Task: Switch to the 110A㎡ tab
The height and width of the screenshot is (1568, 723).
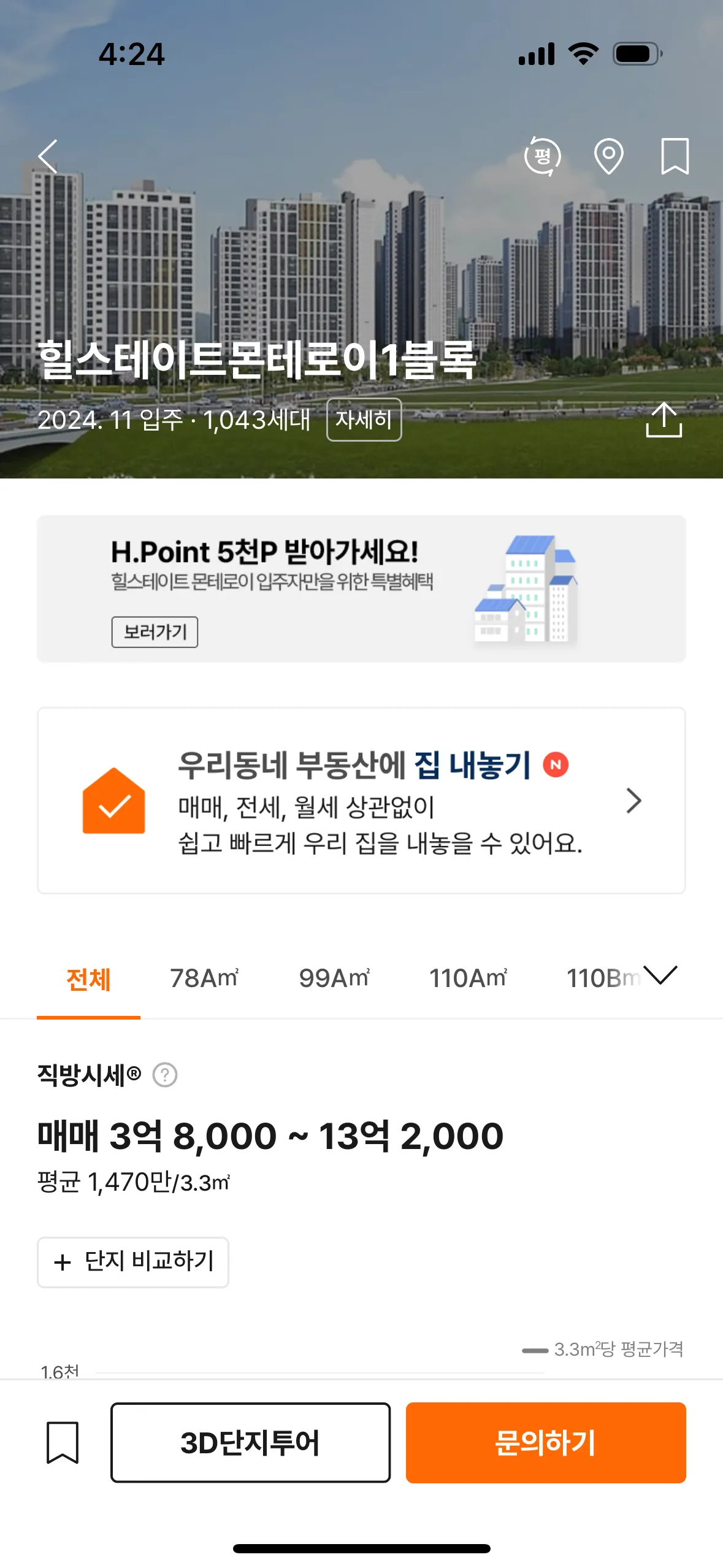Action: tap(468, 979)
